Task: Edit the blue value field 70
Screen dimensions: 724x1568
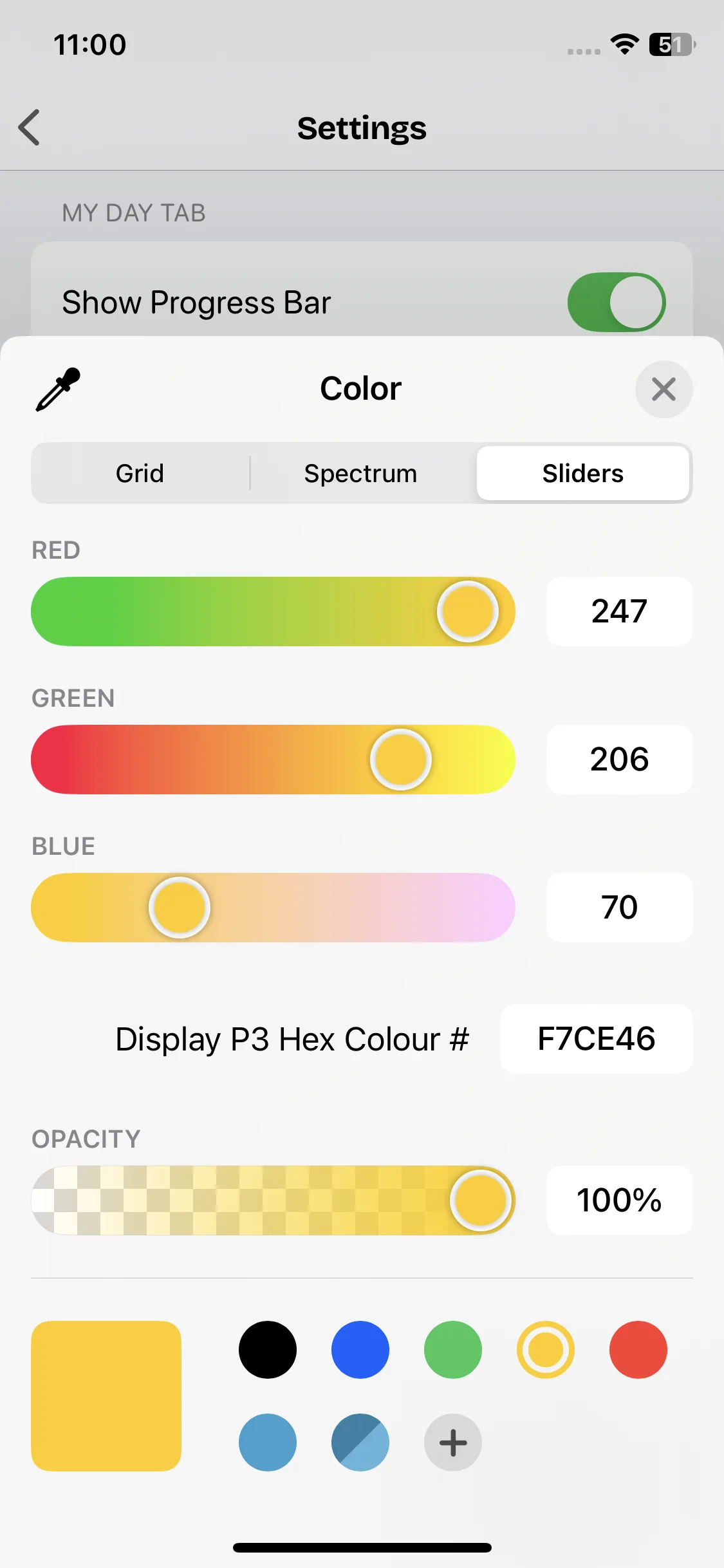Action: (x=619, y=908)
